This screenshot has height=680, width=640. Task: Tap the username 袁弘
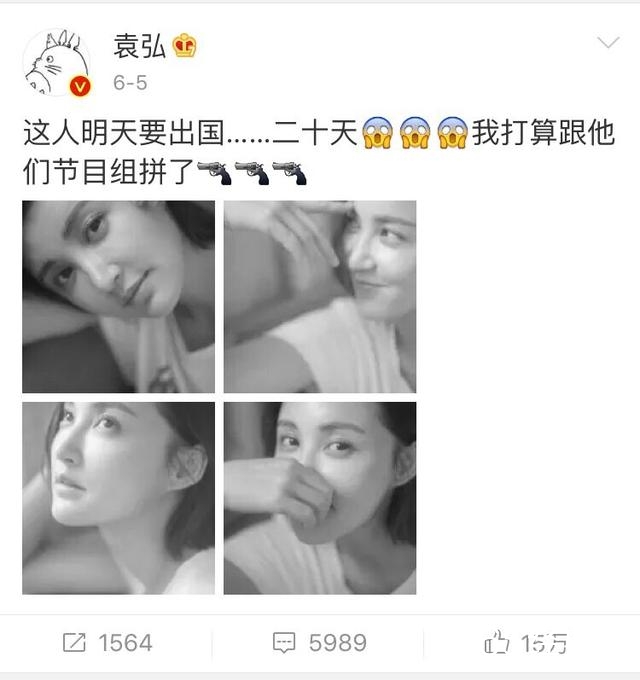[142, 45]
